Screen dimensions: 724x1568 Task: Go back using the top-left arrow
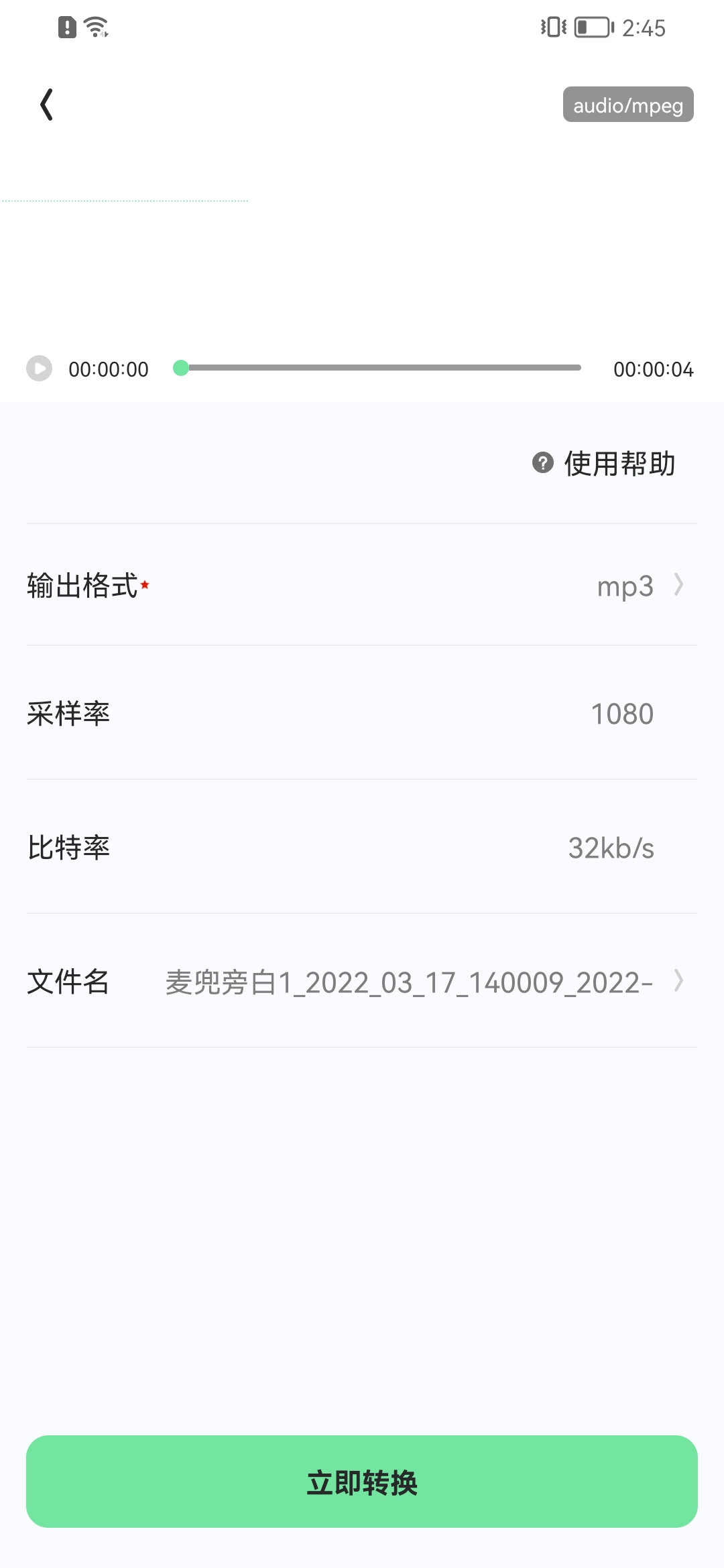pyautogui.click(x=46, y=105)
